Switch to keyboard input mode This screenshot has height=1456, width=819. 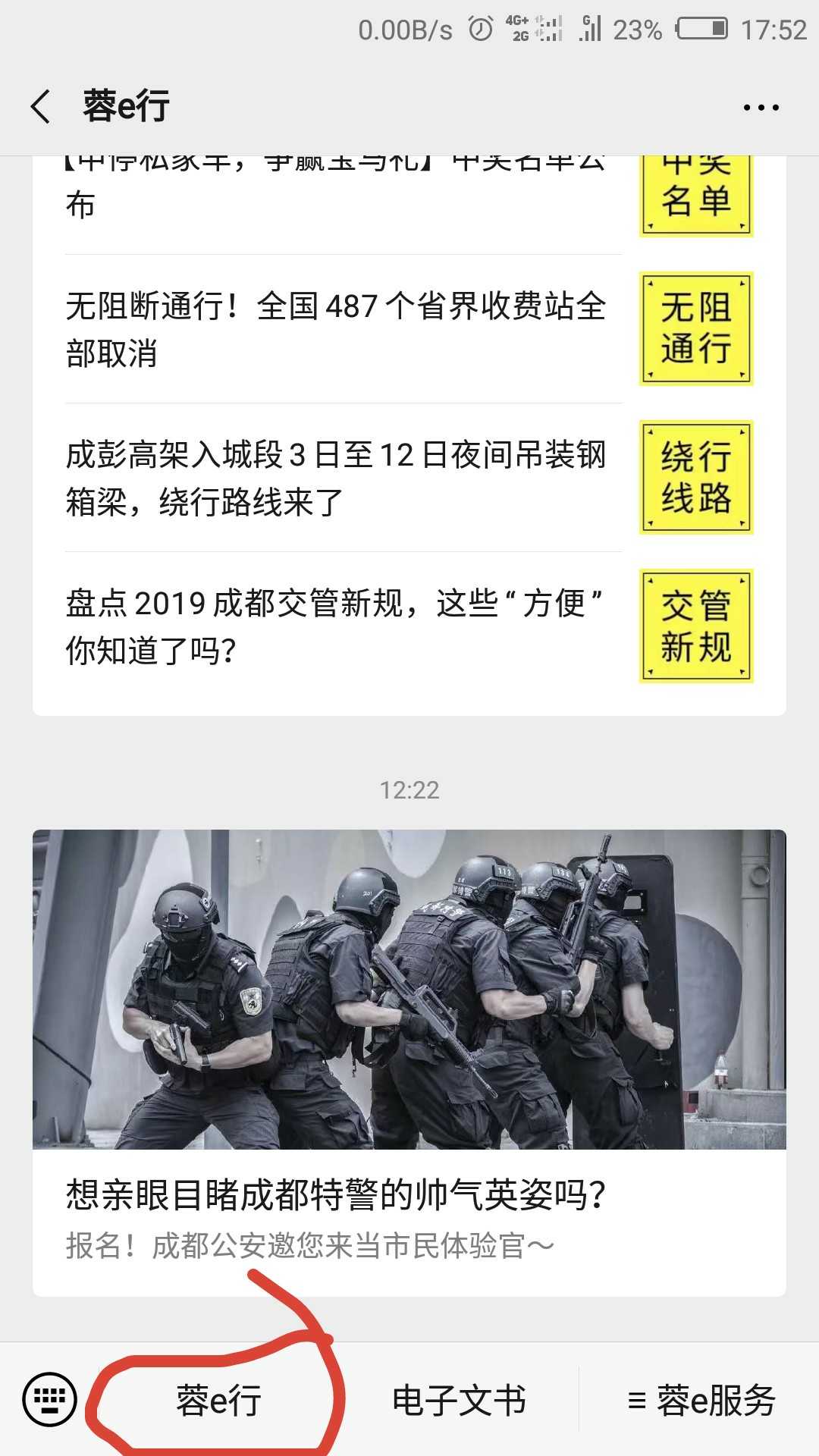[x=49, y=1399]
